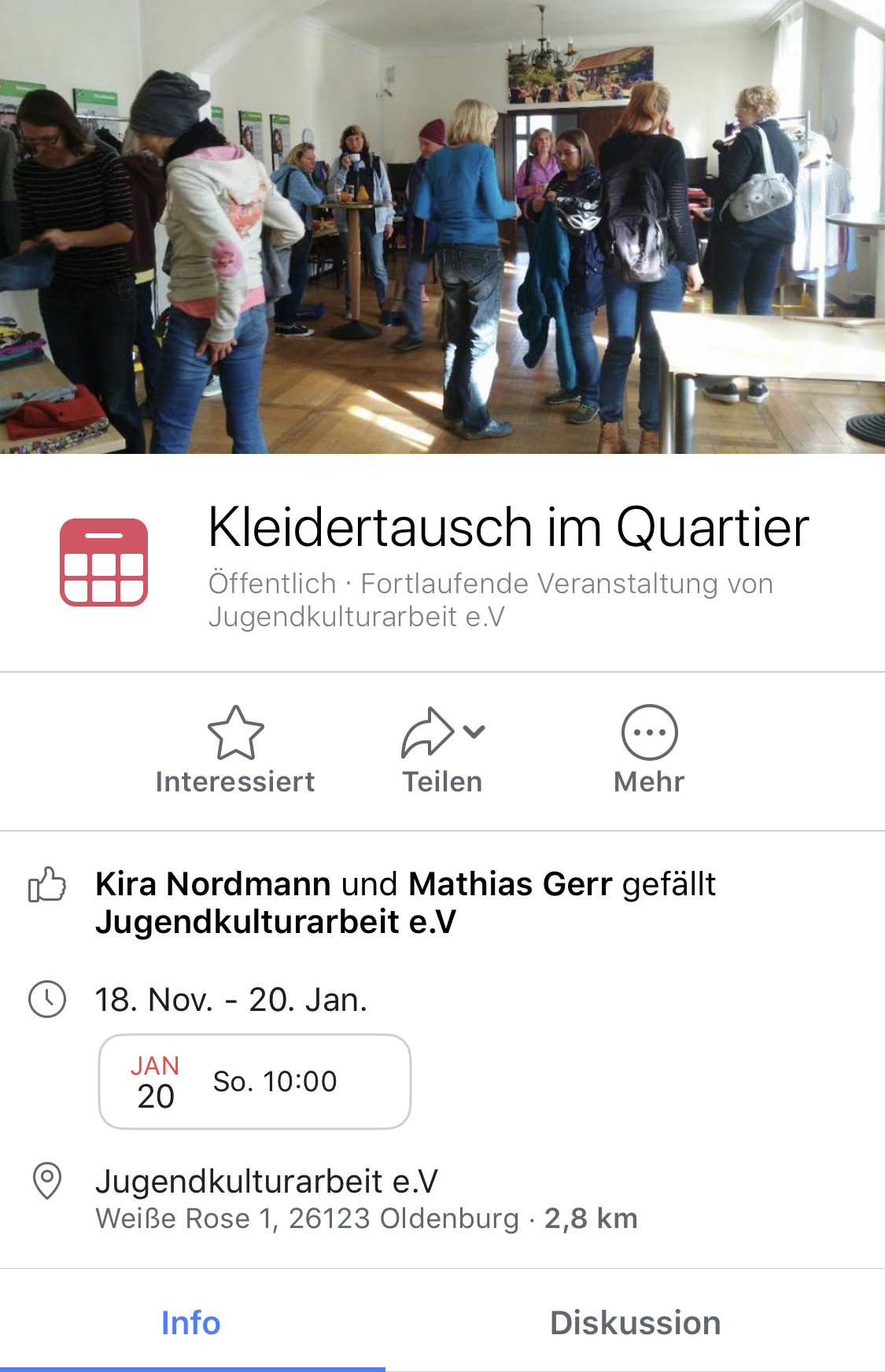Mark event as Interessiert
The height and width of the screenshot is (1372, 885).
(235, 749)
